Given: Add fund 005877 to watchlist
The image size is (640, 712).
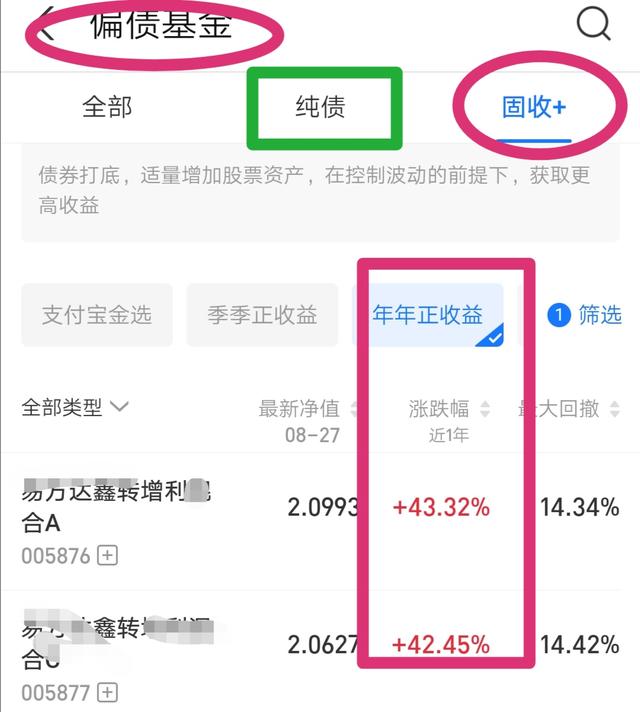Looking at the screenshot, I should tap(108, 692).
